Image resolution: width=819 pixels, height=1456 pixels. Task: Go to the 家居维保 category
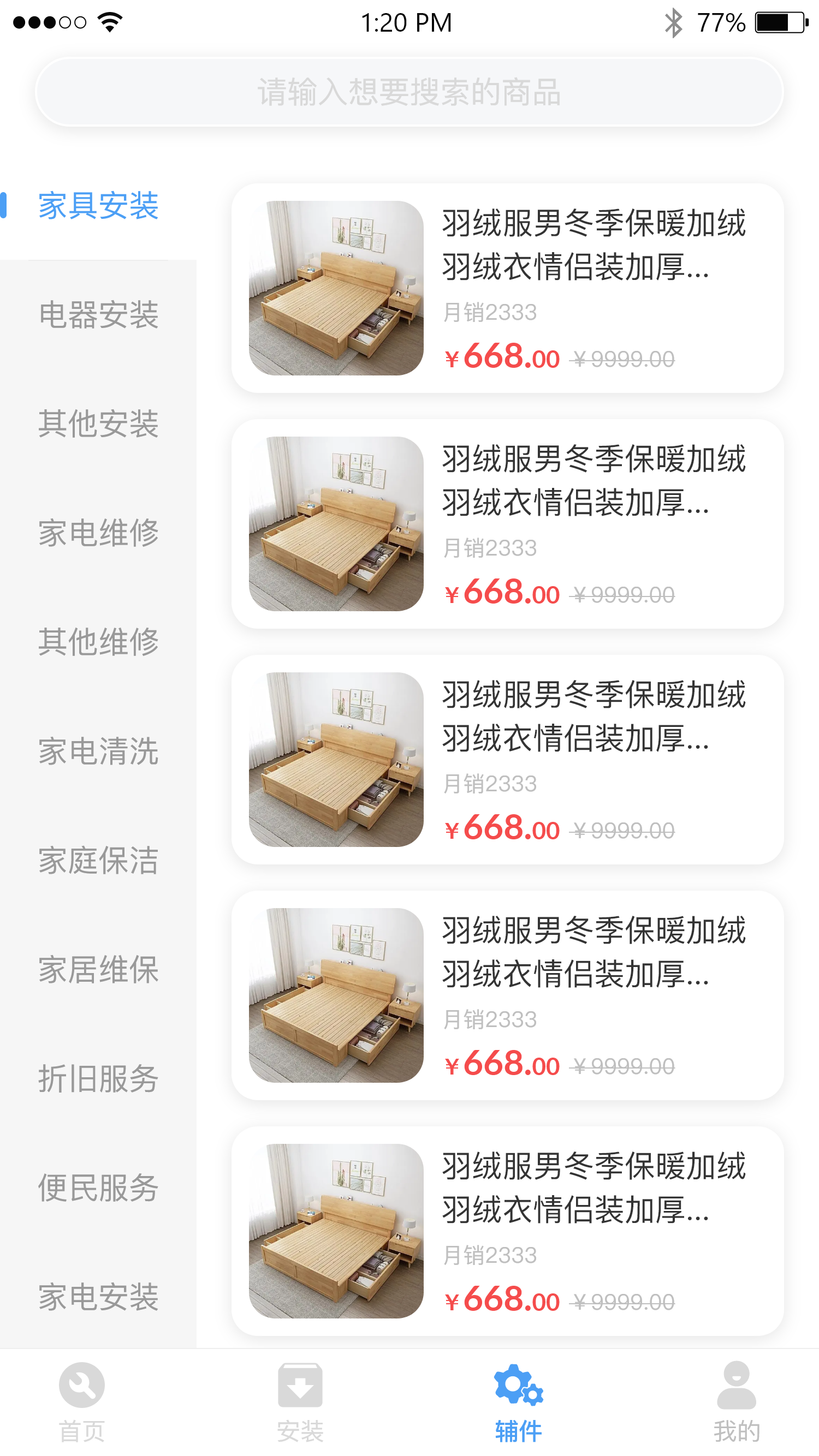[x=98, y=969]
